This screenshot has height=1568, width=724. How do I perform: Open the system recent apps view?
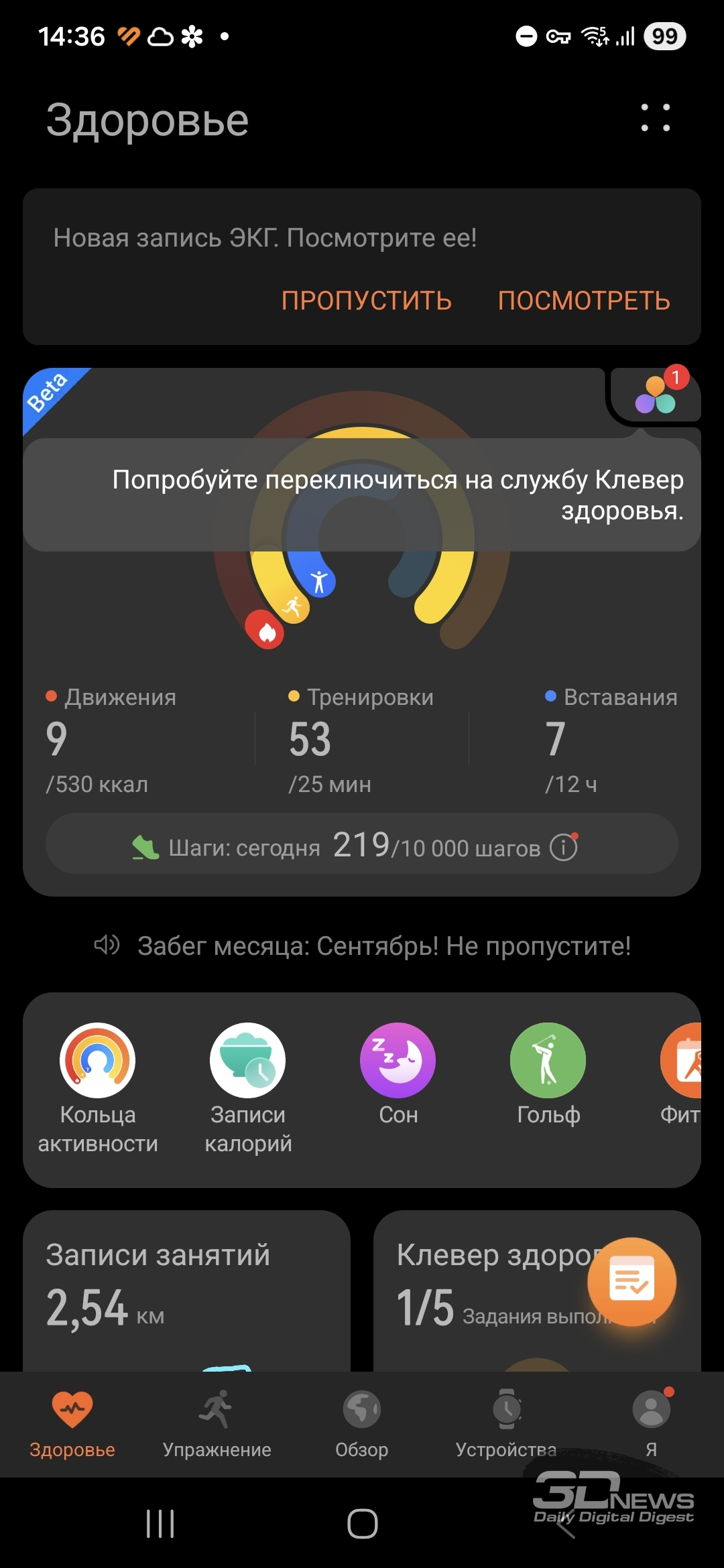[160, 1523]
